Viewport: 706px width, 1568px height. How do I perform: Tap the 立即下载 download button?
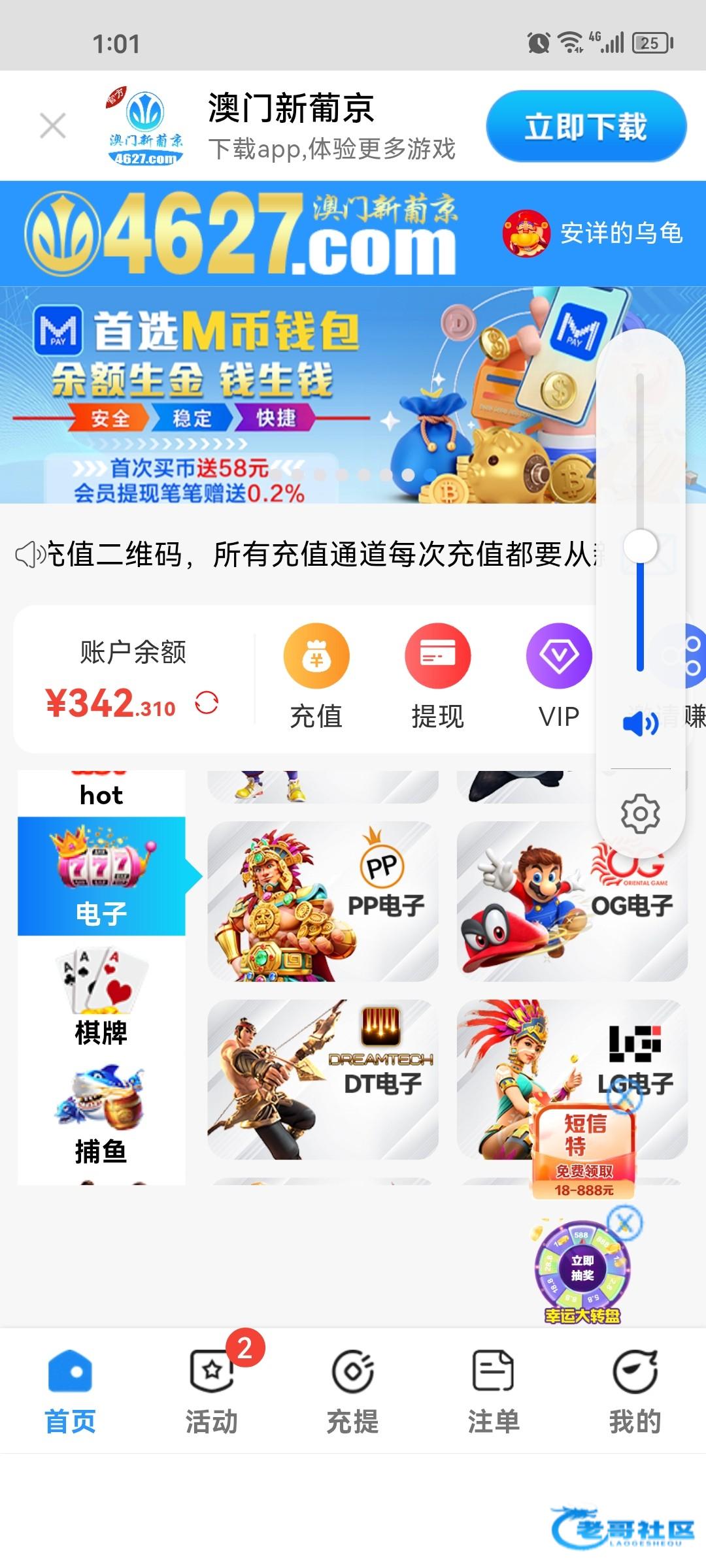click(586, 126)
